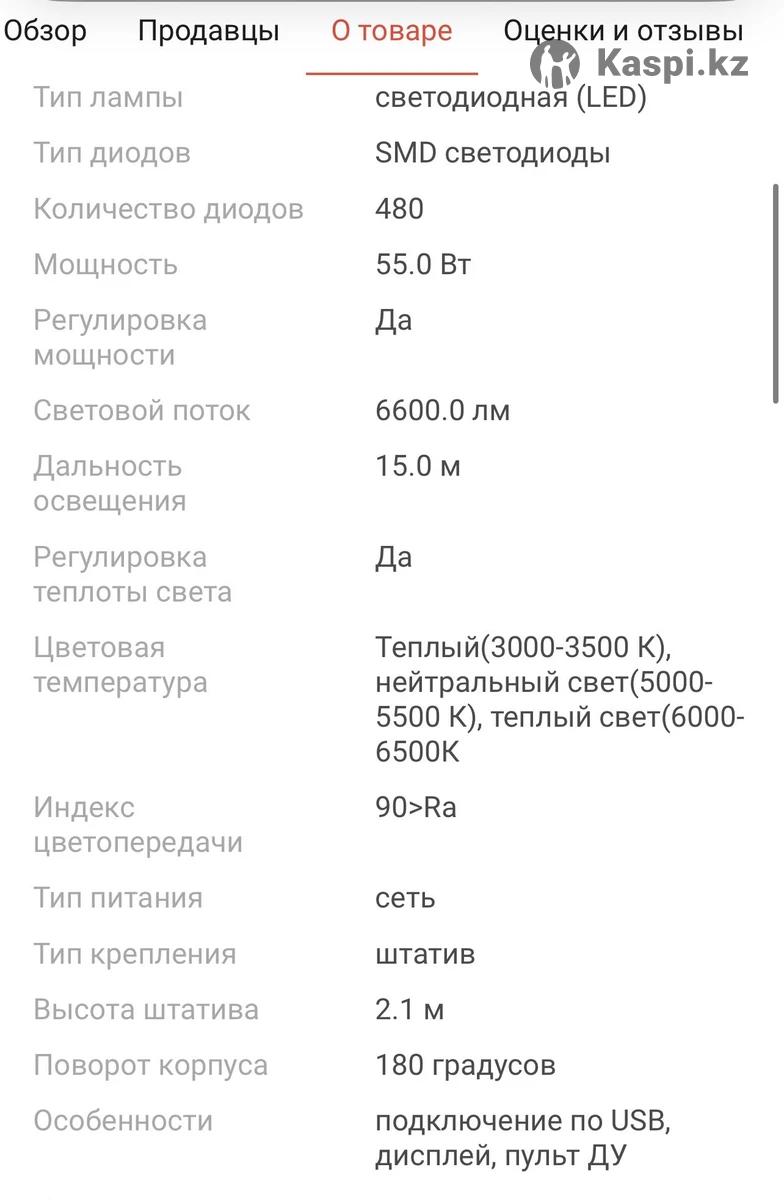This screenshot has width=784, height=1200.
Task: Select the О товаре tab
Action: (x=391, y=32)
